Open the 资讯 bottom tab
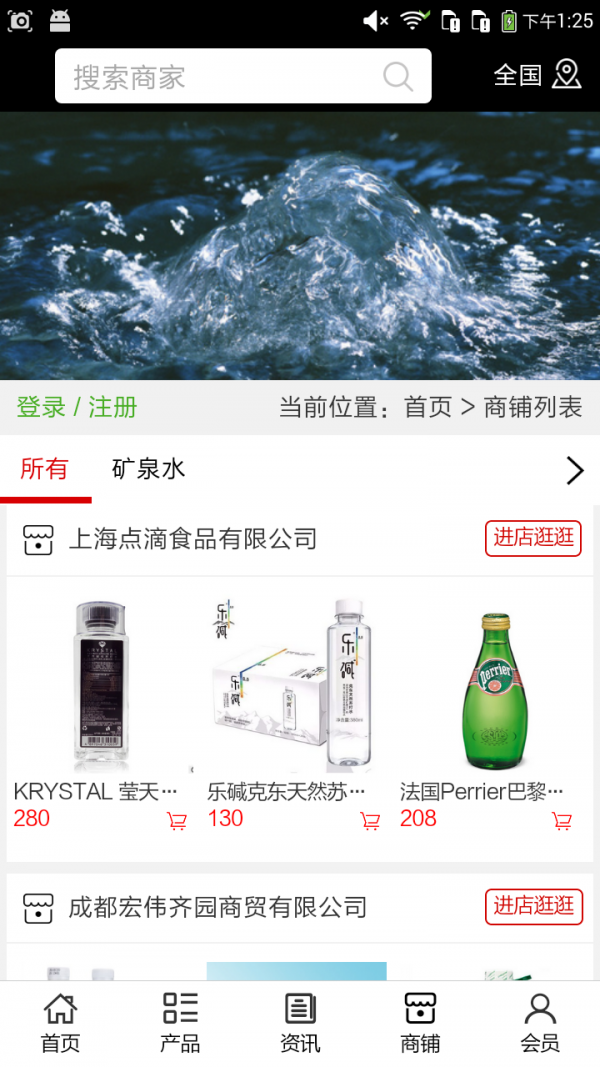This screenshot has height=1067, width=600. coord(300,1023)
